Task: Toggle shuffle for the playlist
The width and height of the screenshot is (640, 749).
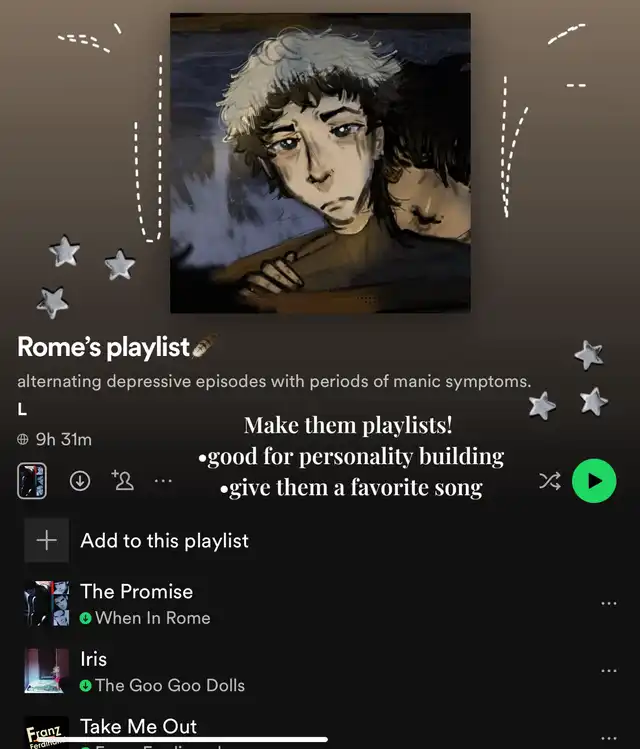Action: point(550,481)
